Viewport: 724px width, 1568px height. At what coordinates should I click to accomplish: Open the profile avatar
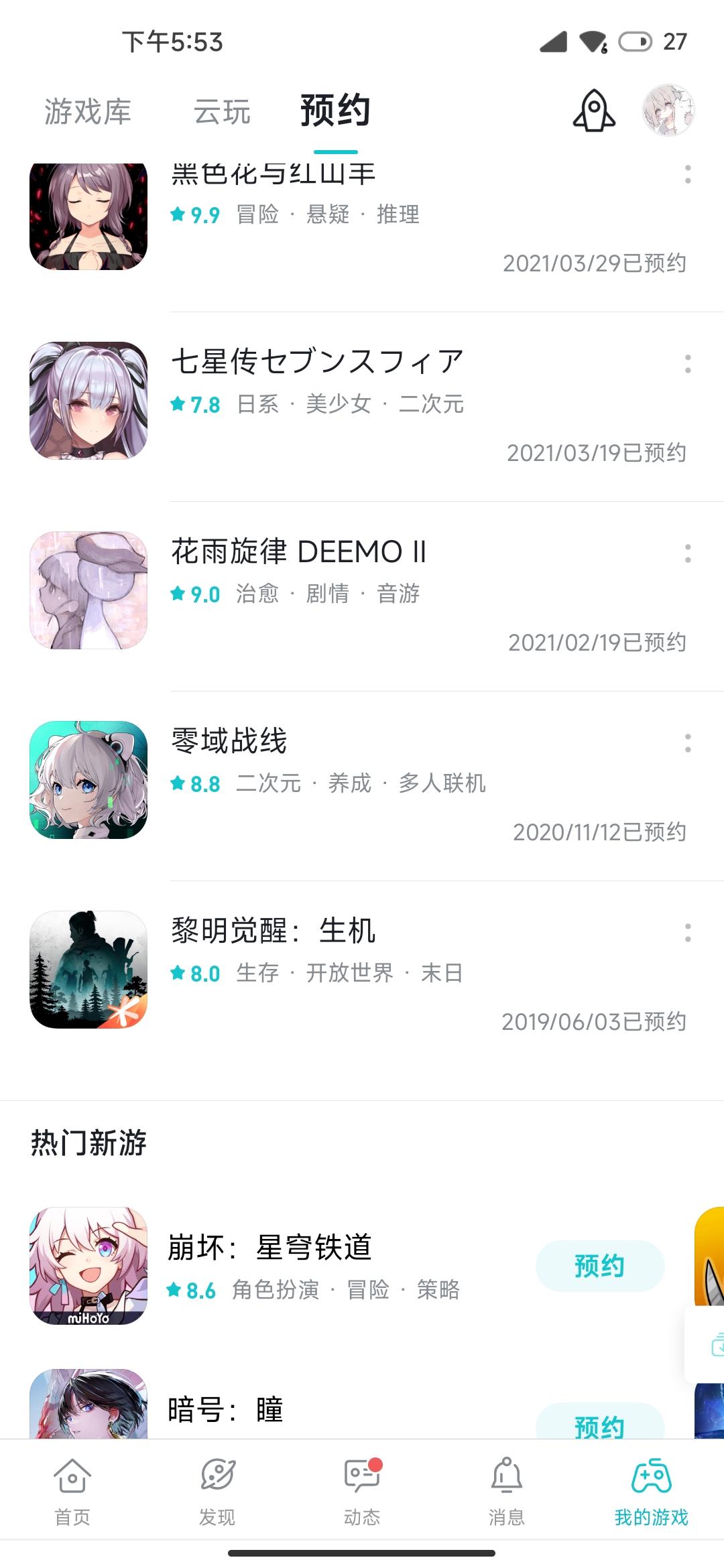(668, 111)
